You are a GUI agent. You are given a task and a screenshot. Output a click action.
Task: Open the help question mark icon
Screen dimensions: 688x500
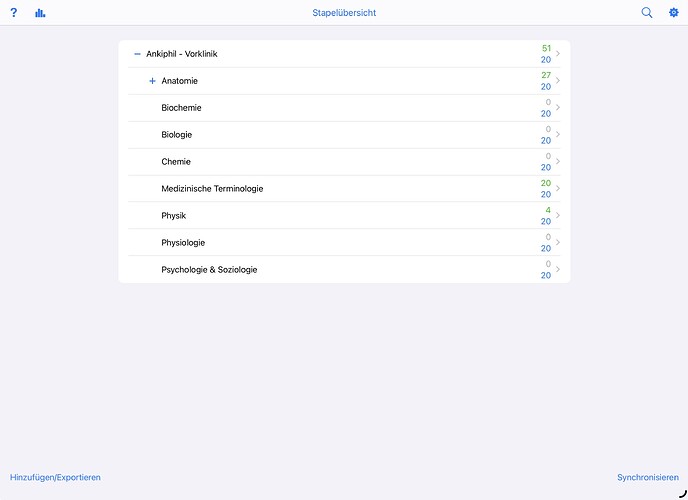click(x=13, y=13)
